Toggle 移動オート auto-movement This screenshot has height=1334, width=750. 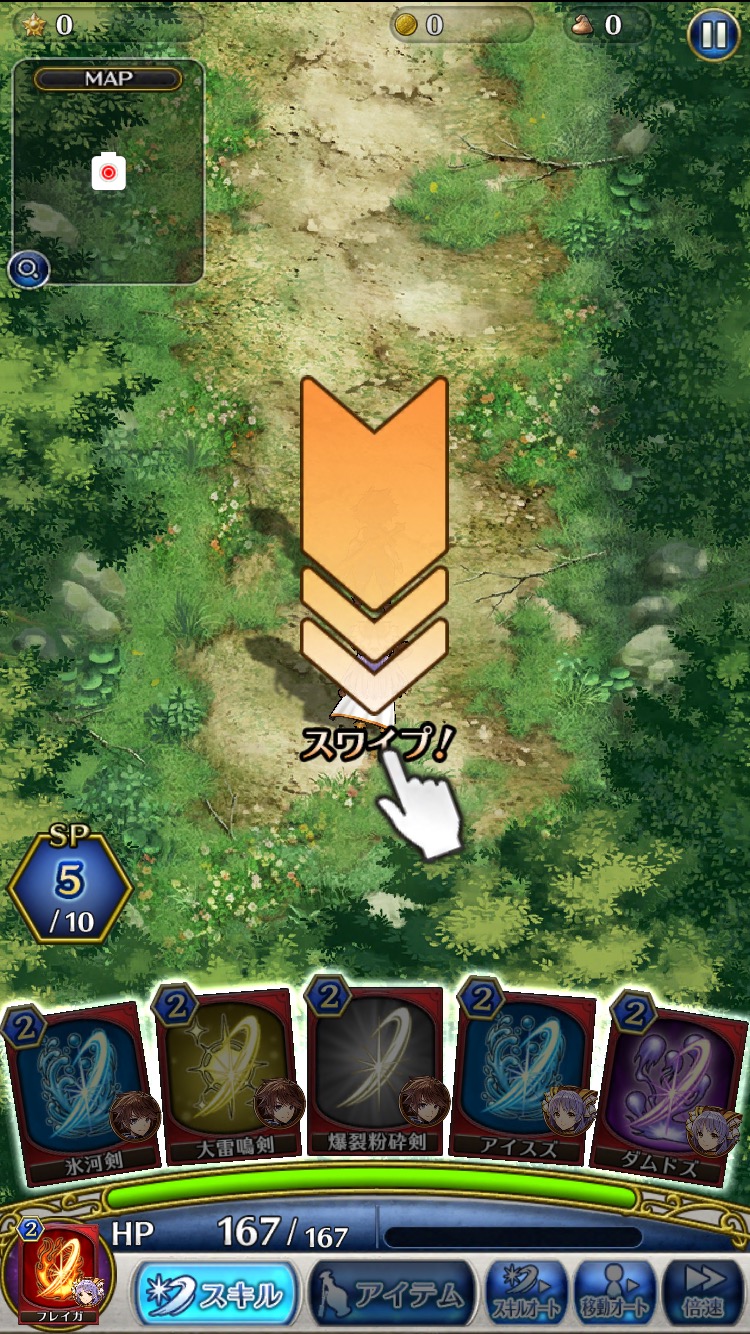615,1294
